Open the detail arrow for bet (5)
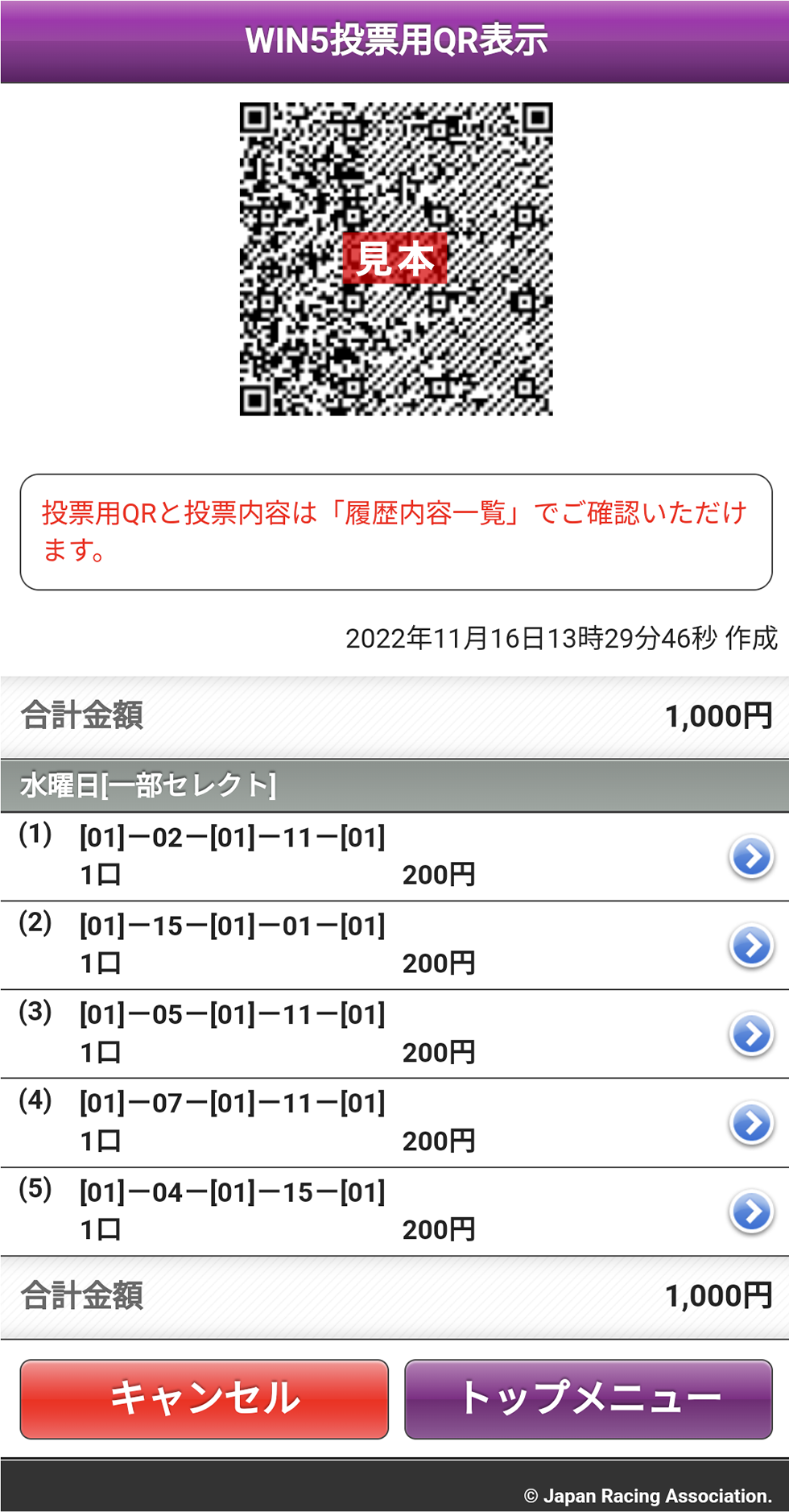The height and width of the screenshot is (1512, 789). click(x=750, y=1212)
